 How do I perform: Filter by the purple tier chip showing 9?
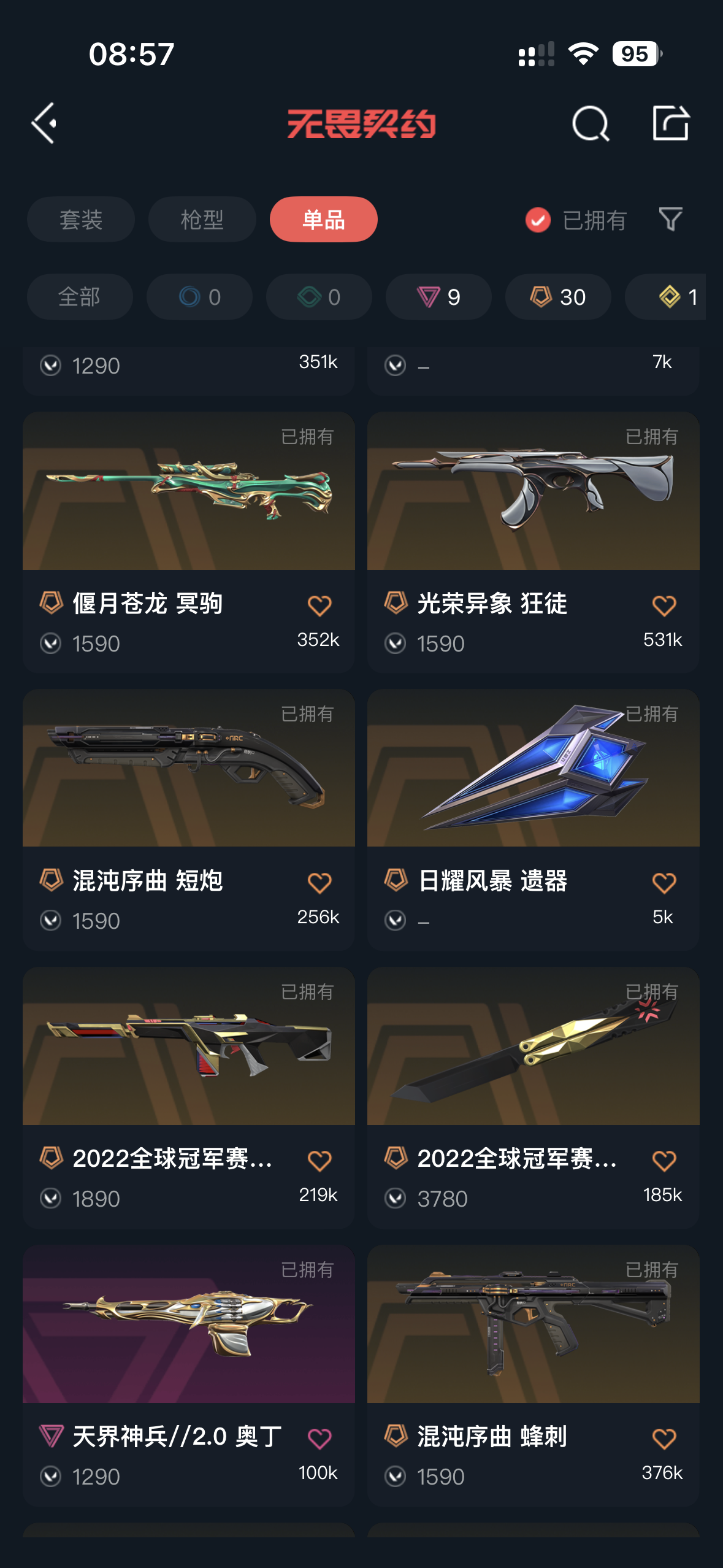coord(438,297)
